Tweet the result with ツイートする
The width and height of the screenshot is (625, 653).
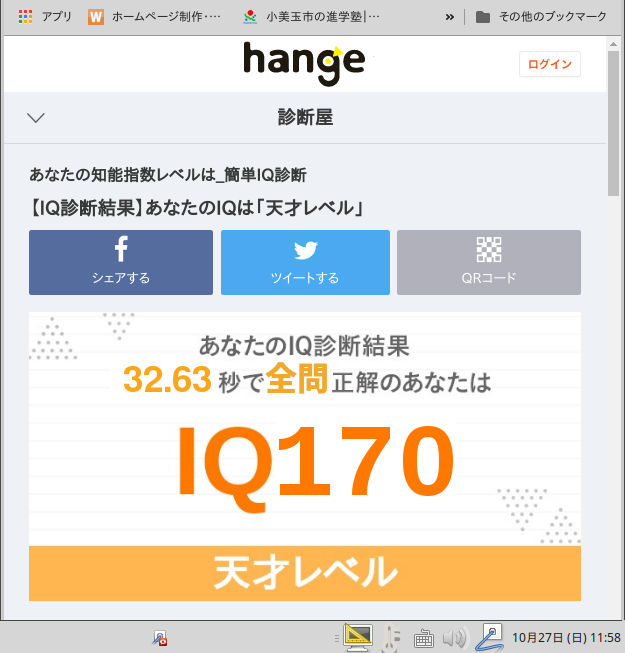point(305,262)
